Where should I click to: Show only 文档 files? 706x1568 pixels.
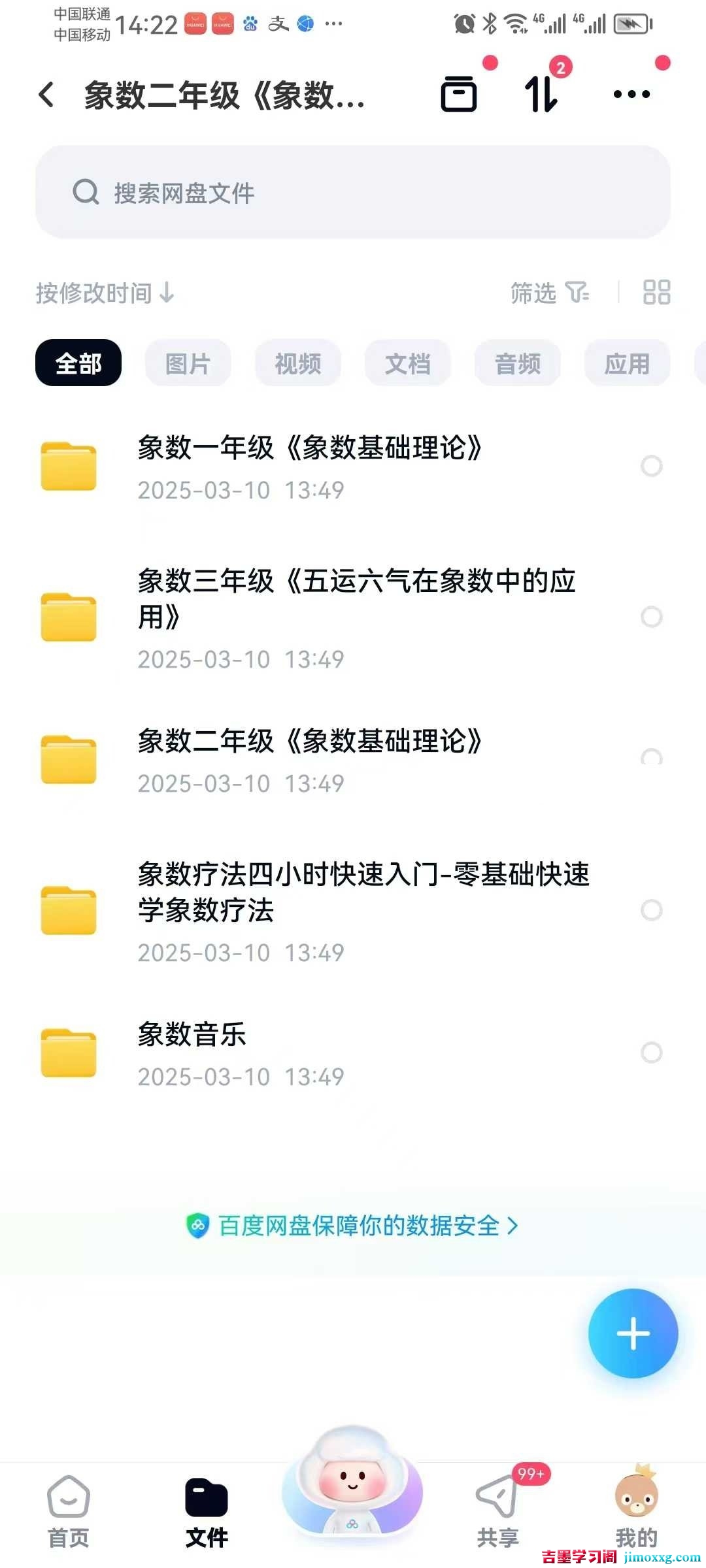click(x=408, y=363)
